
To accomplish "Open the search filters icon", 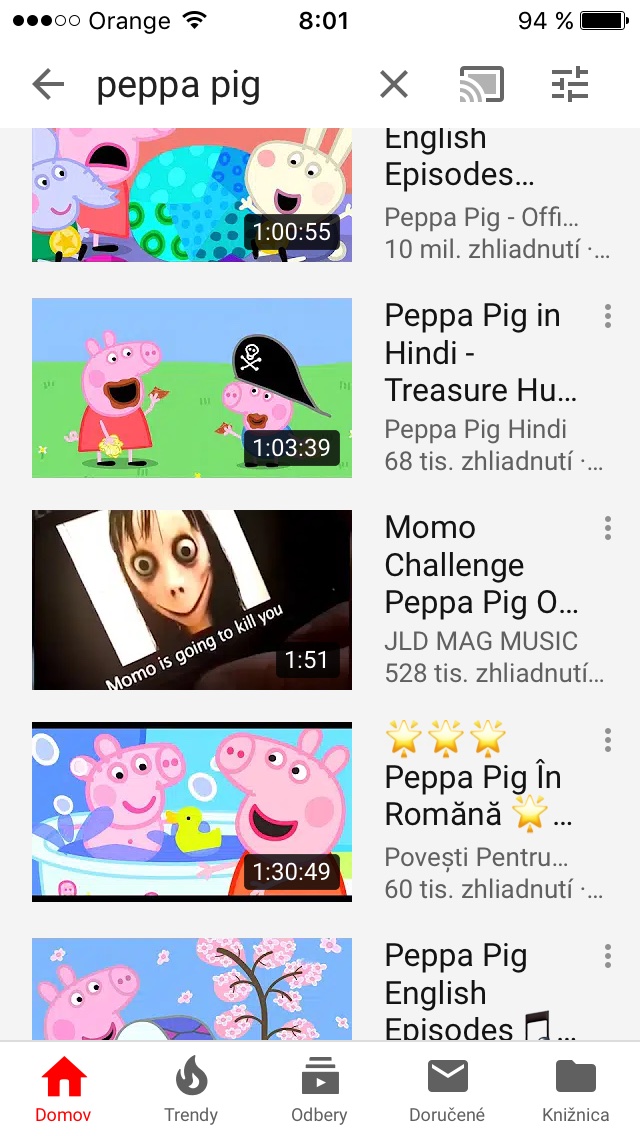I will 571,86.
